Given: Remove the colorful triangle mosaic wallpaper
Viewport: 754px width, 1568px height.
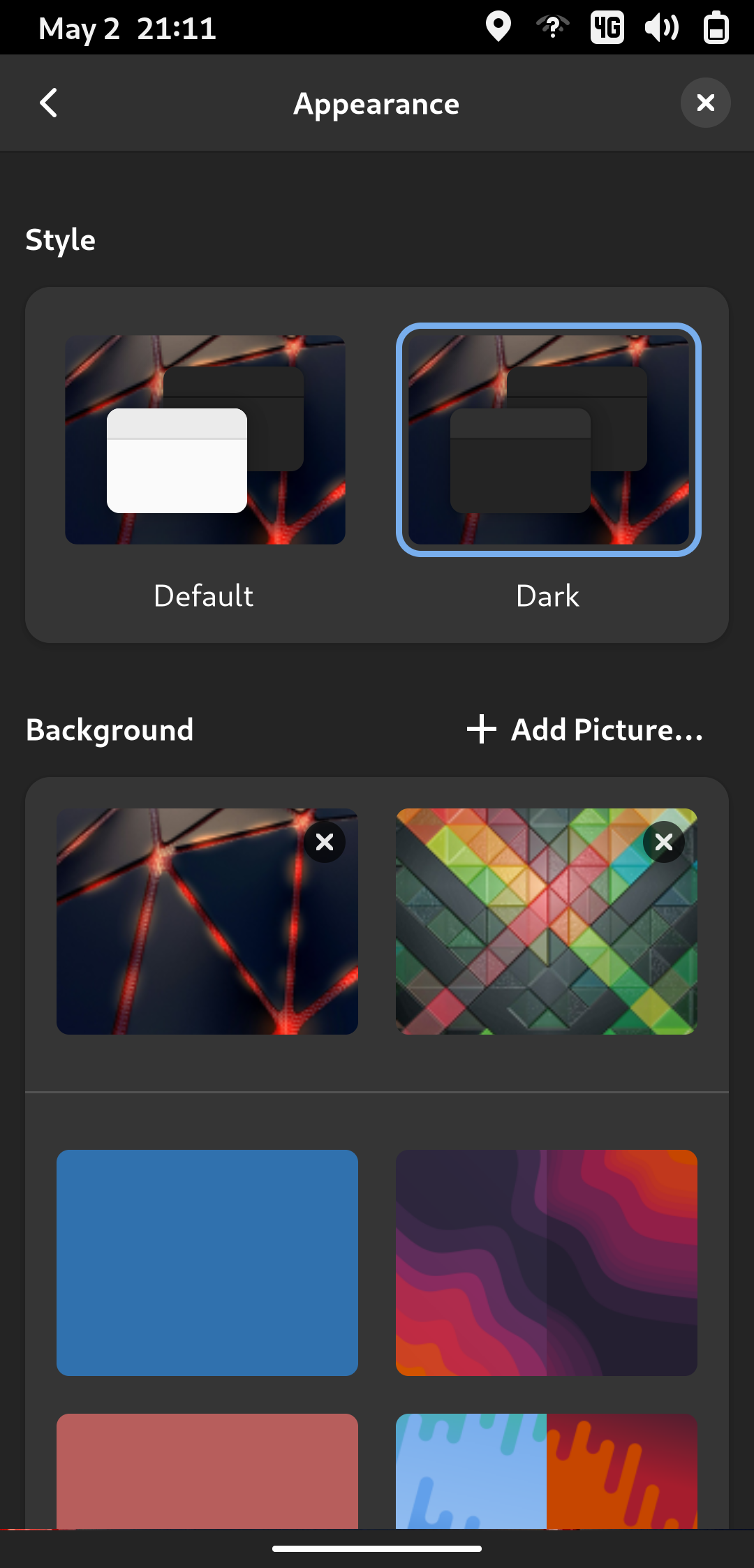Looking at the screenshot, I should point(664,843).
